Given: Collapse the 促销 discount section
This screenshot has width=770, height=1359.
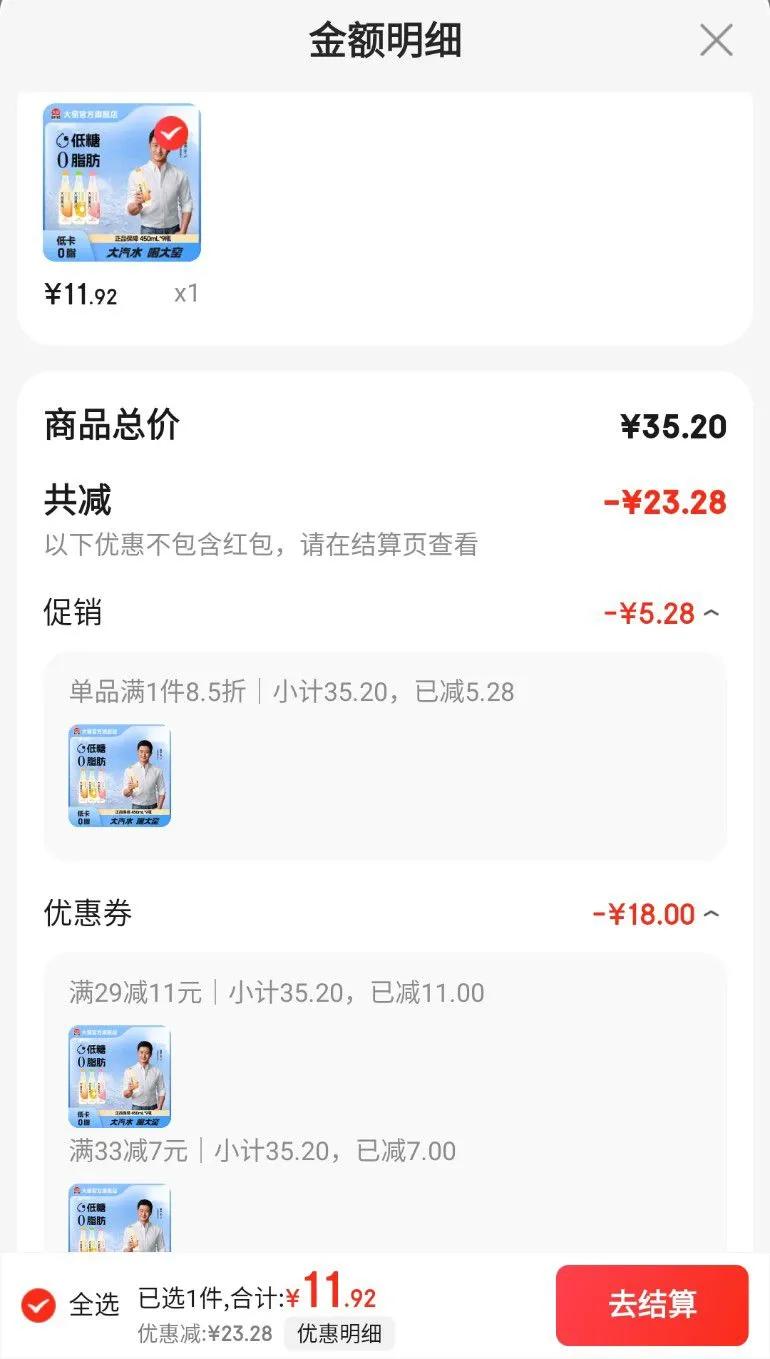Looking at the screenshot, I should pos(711,613).
